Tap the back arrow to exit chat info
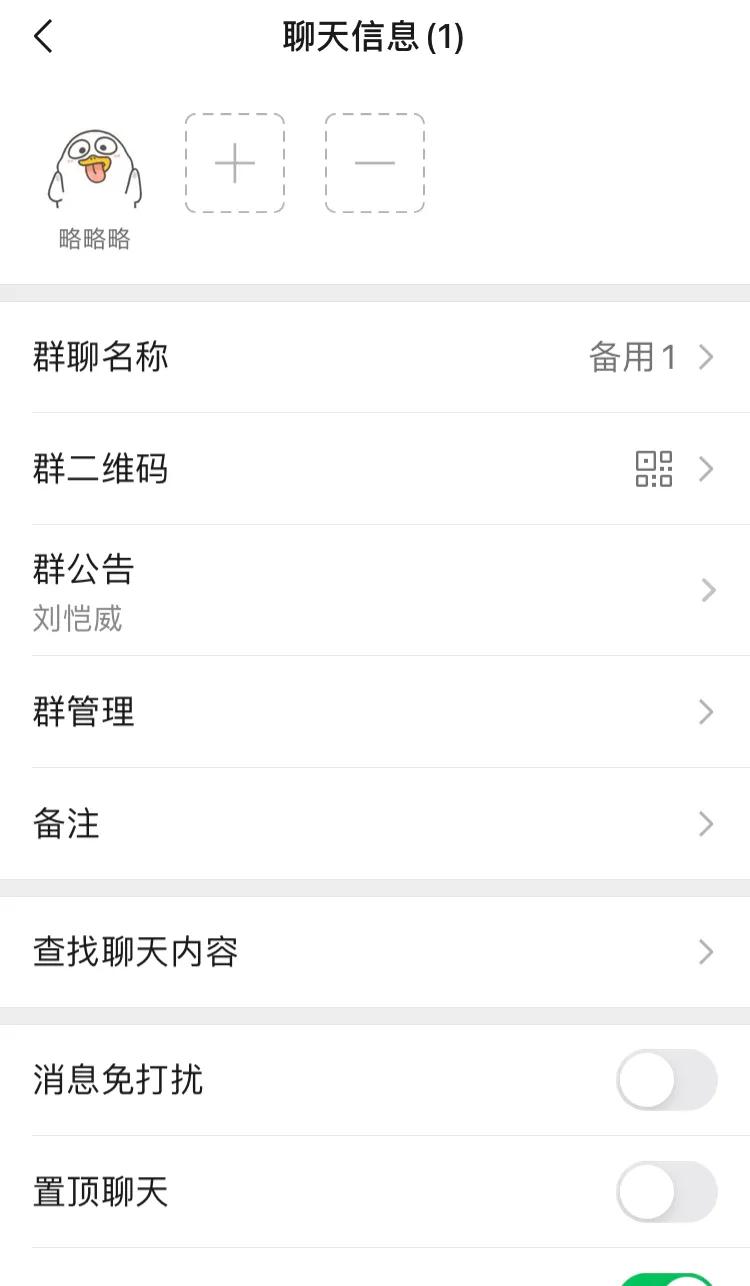750x1286 pixels. [x=42, y=36]
